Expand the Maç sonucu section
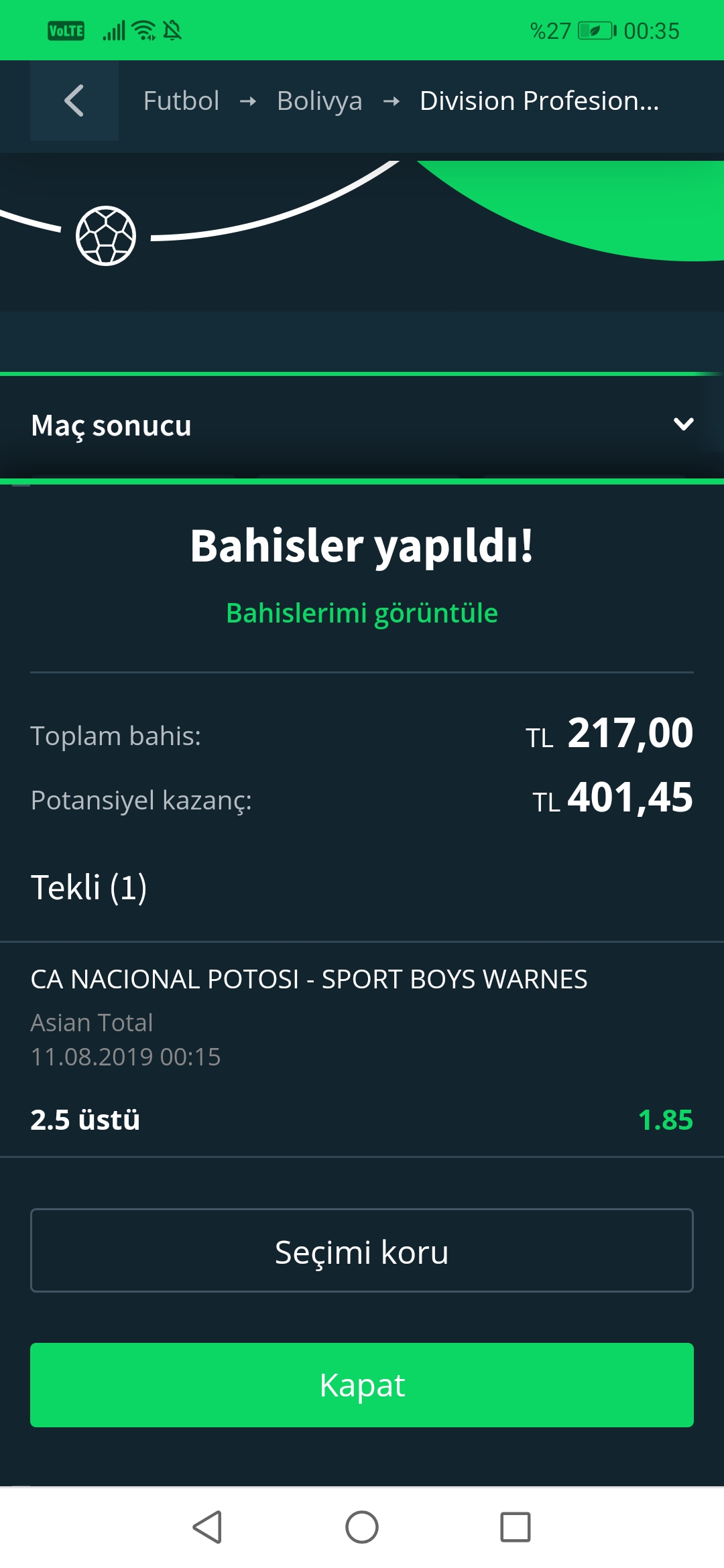 [x=362, y=426]
